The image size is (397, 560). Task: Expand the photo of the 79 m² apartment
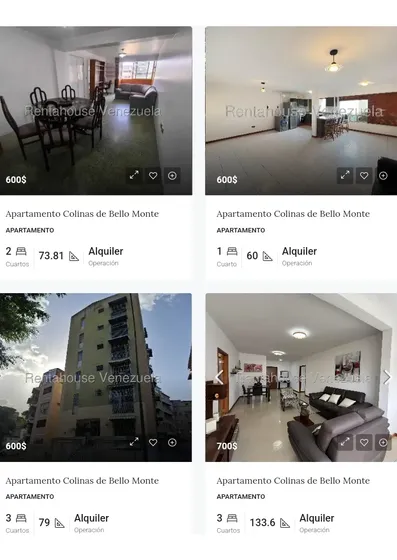click(134, 442)
